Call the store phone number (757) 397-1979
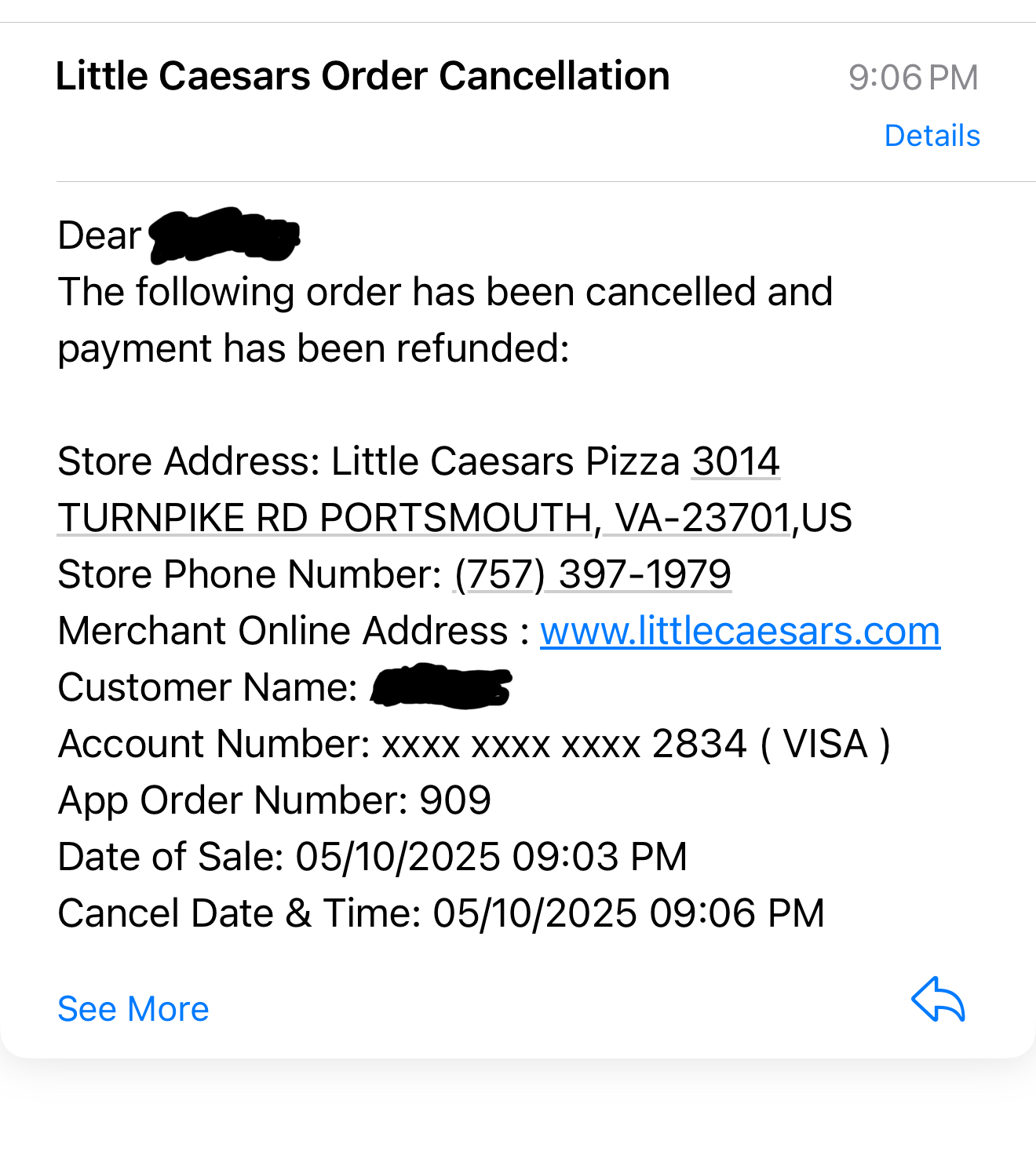 (x=593, y=574)
